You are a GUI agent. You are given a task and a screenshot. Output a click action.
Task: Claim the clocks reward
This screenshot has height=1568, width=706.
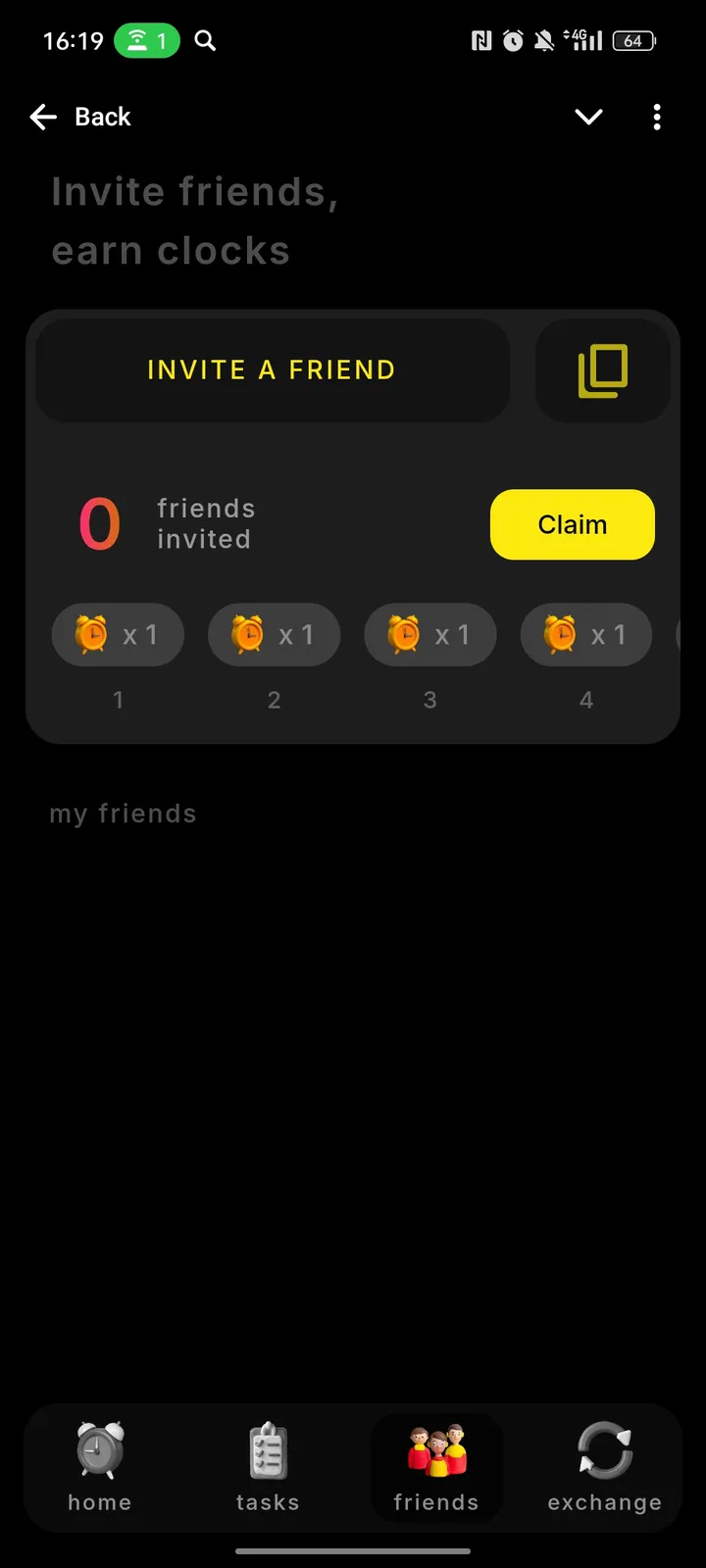coord(572,525)
